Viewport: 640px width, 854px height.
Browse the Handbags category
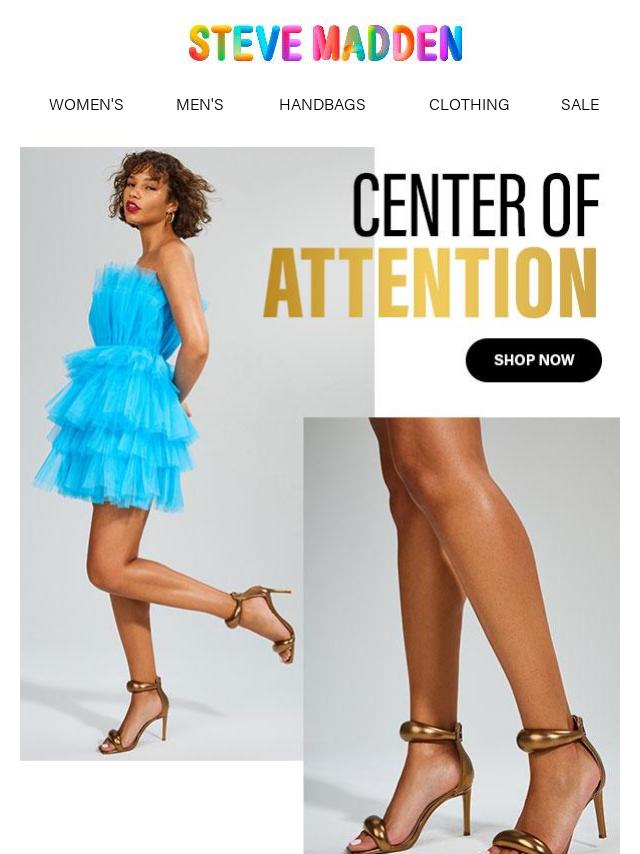pos(322,105)
